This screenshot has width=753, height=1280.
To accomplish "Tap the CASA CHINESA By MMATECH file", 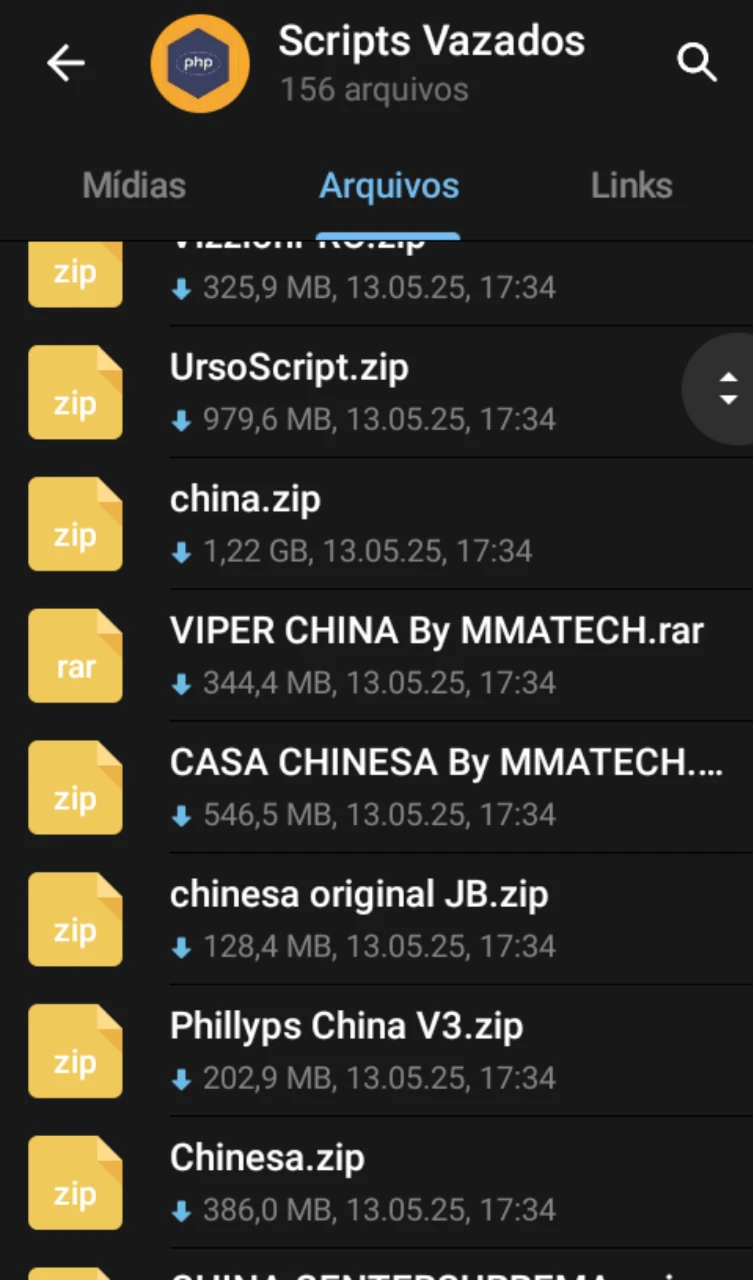I will [376, 788].
